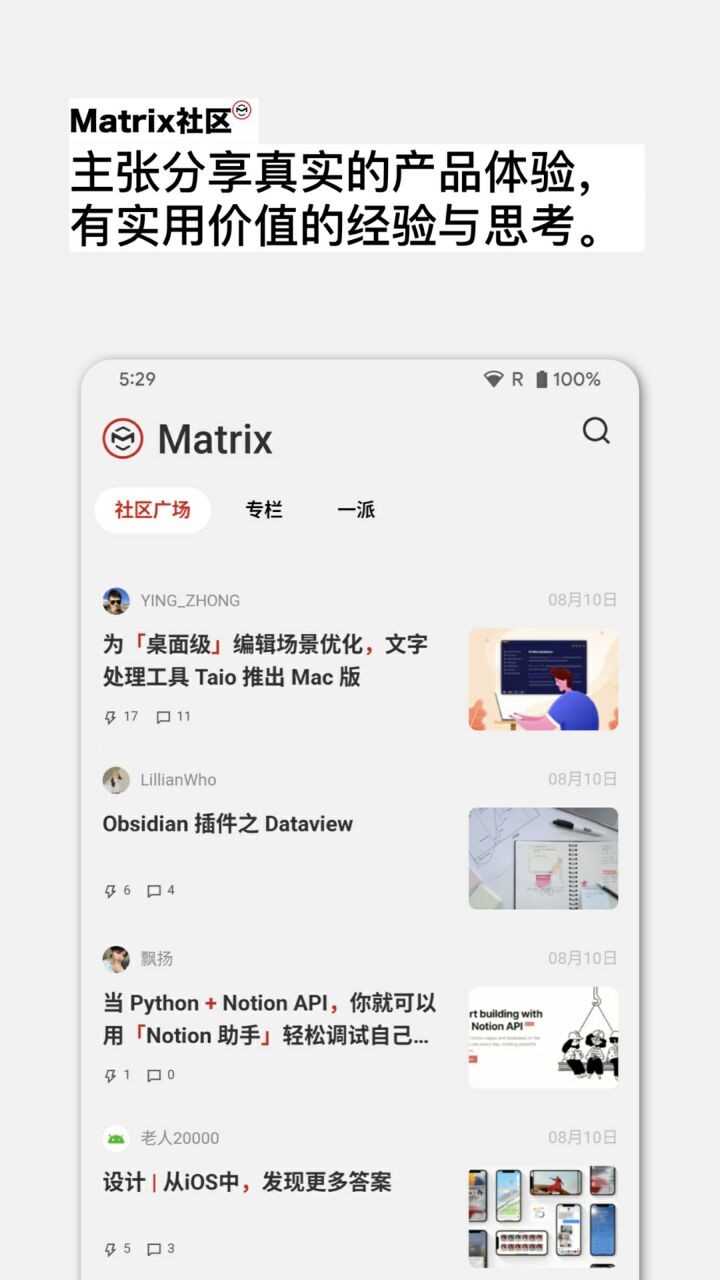This screenshot has height=1280, width=720.
Task: Click YING_ZHONG's avatar
Action: click(x=116, y=599)
